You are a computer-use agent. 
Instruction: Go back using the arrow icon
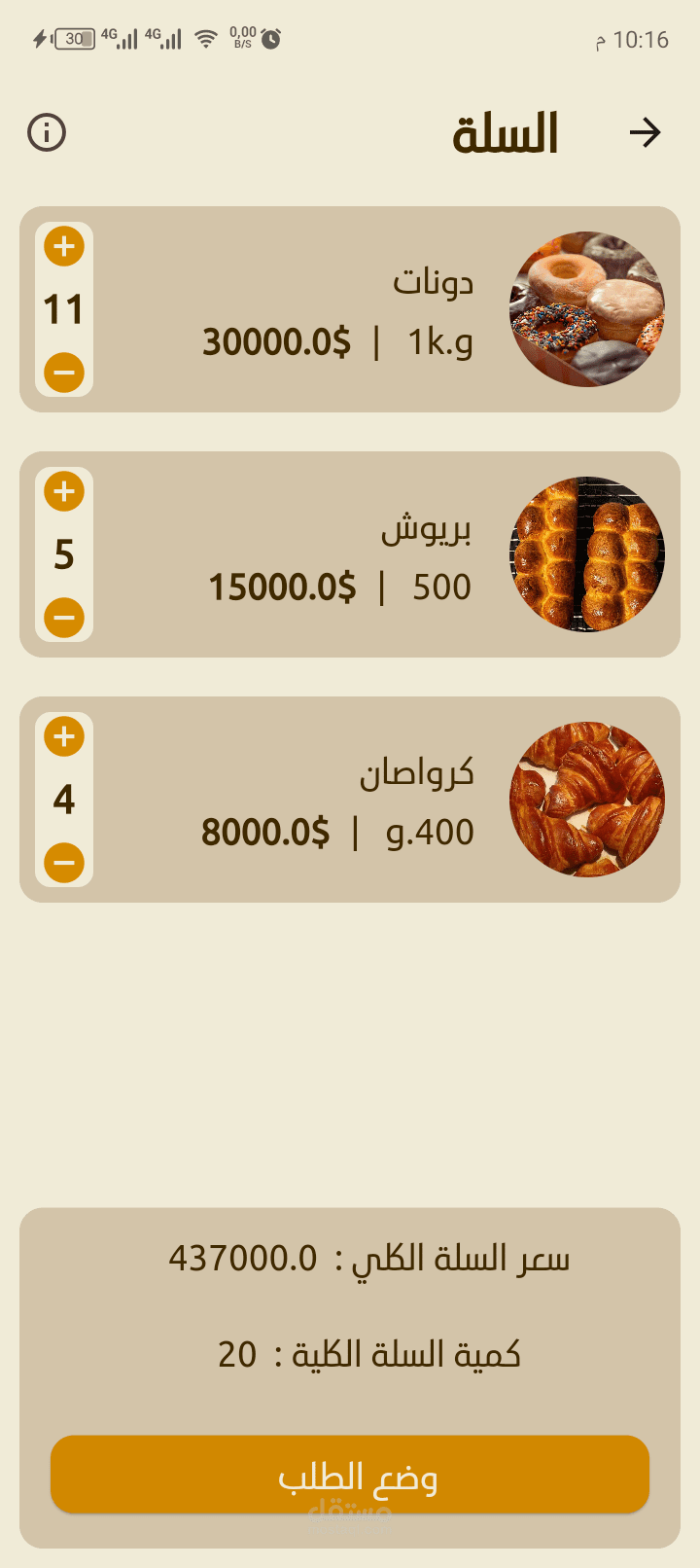tap(645, 132)
